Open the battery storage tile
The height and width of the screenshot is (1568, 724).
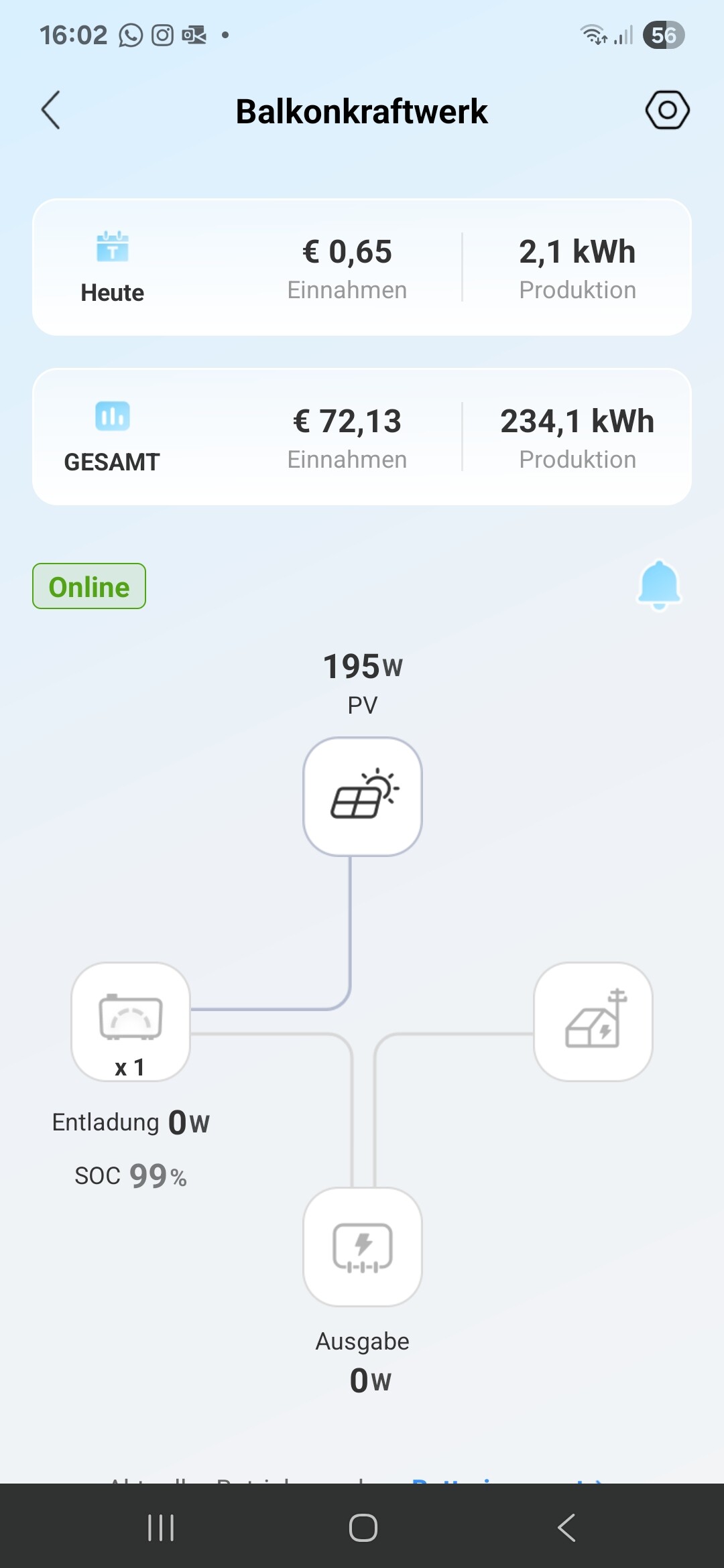(x=131, y=1022)
